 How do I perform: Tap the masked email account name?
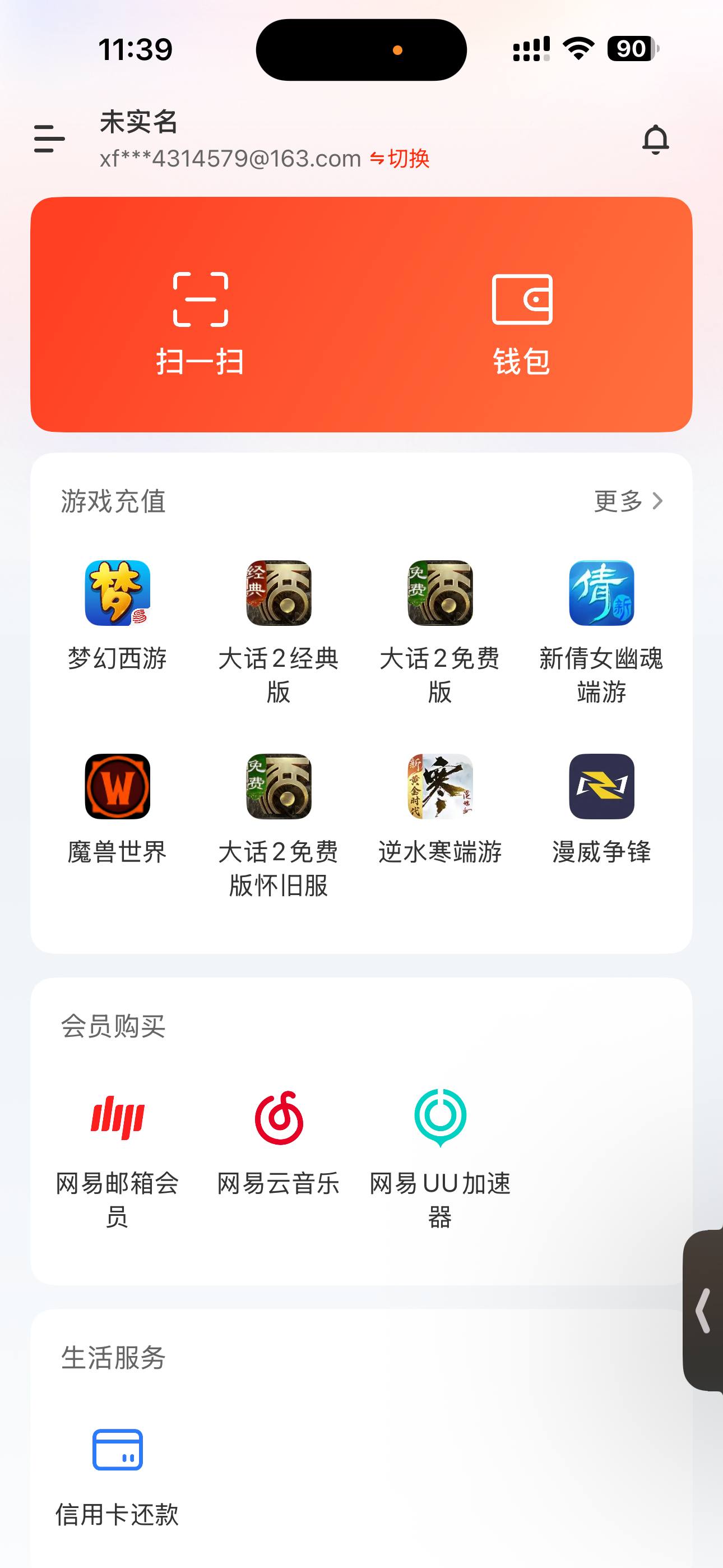(226, 159)
